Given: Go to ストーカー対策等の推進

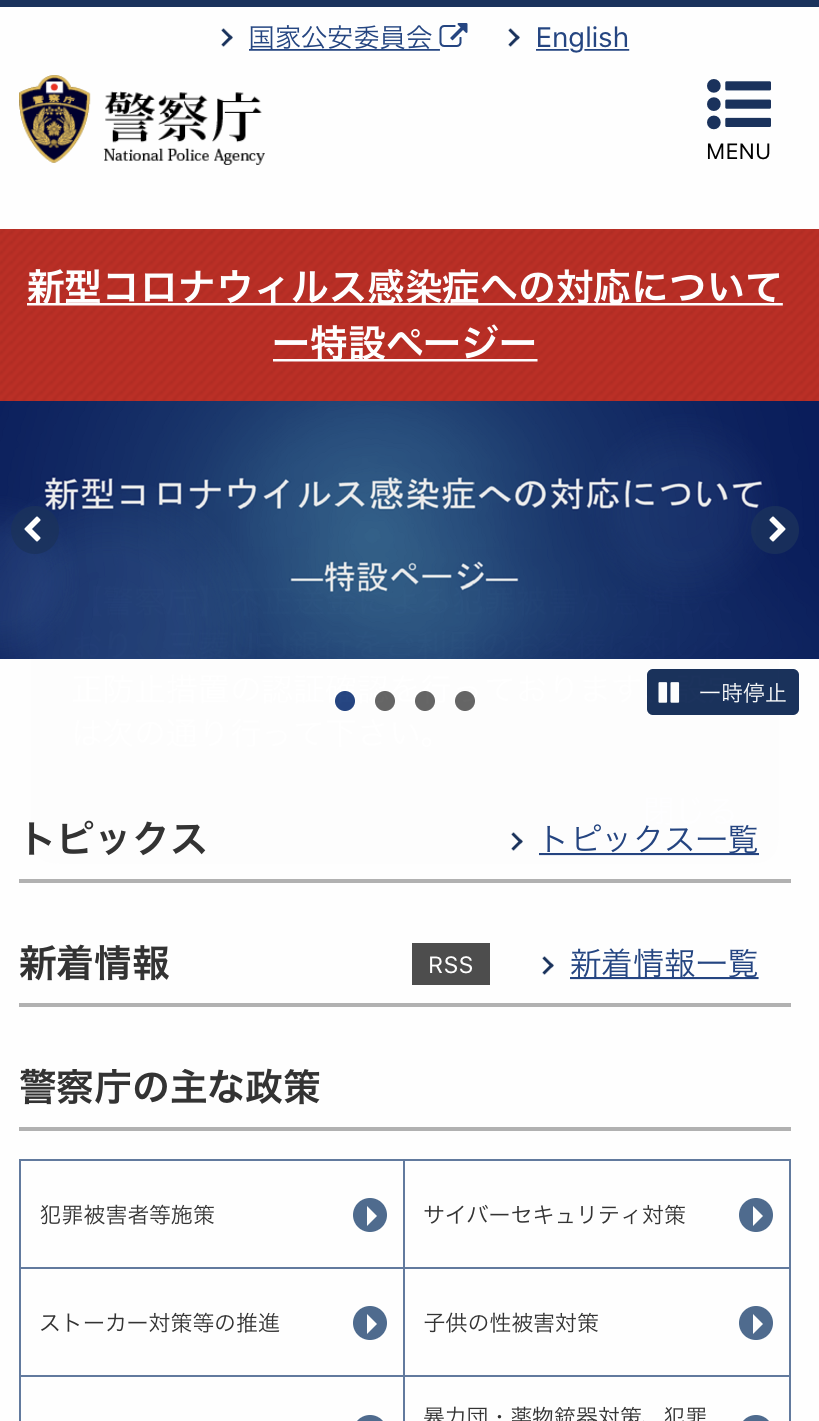Looking at the screenshot, I should (x=212, y=1323).
